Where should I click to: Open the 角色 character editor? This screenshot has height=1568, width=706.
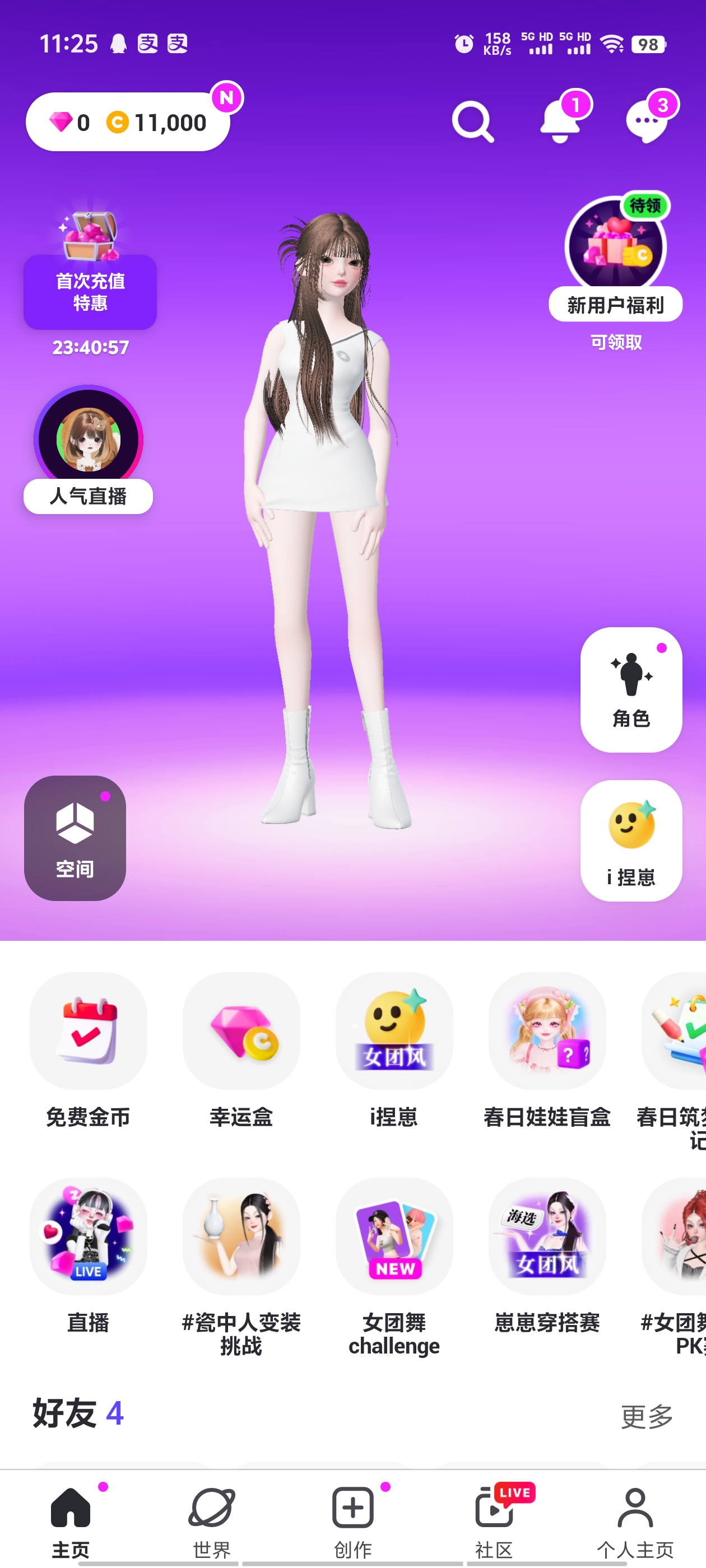pos(630,690)
